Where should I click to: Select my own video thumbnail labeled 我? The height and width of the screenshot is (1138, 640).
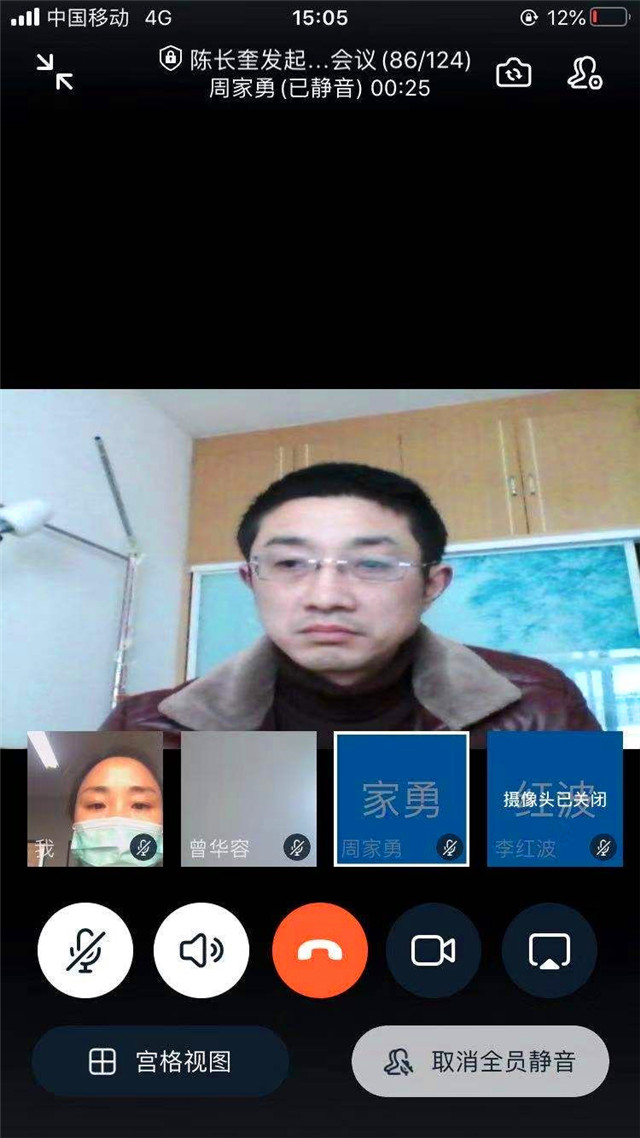(x=95, y=798)
